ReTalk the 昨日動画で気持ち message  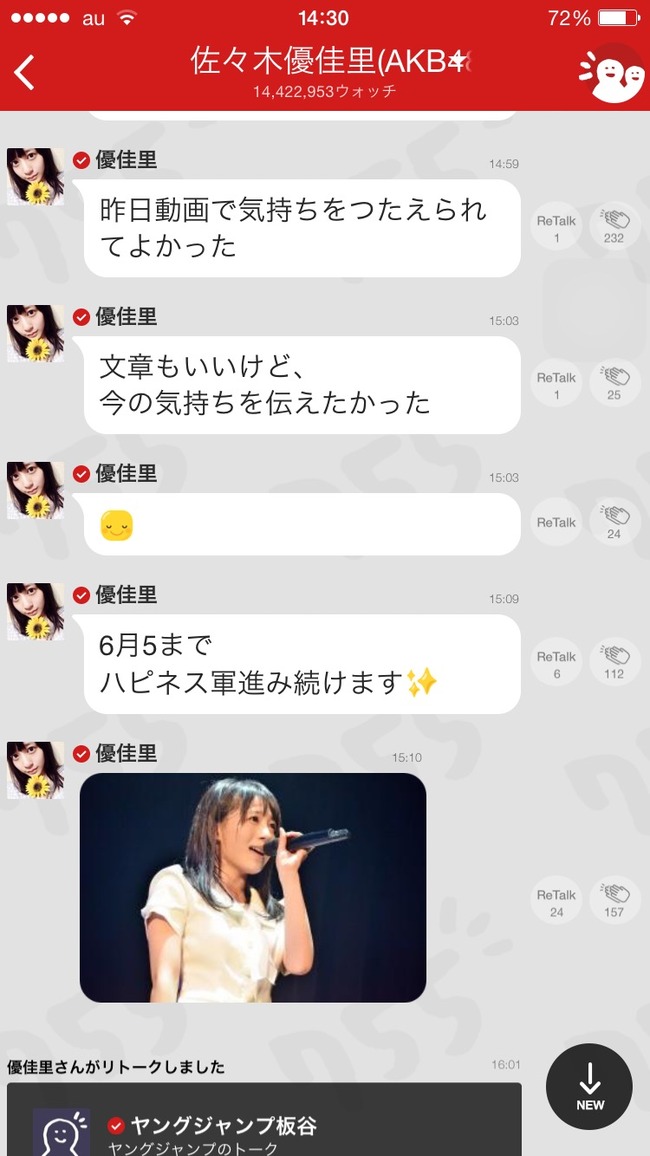(556, 228)
